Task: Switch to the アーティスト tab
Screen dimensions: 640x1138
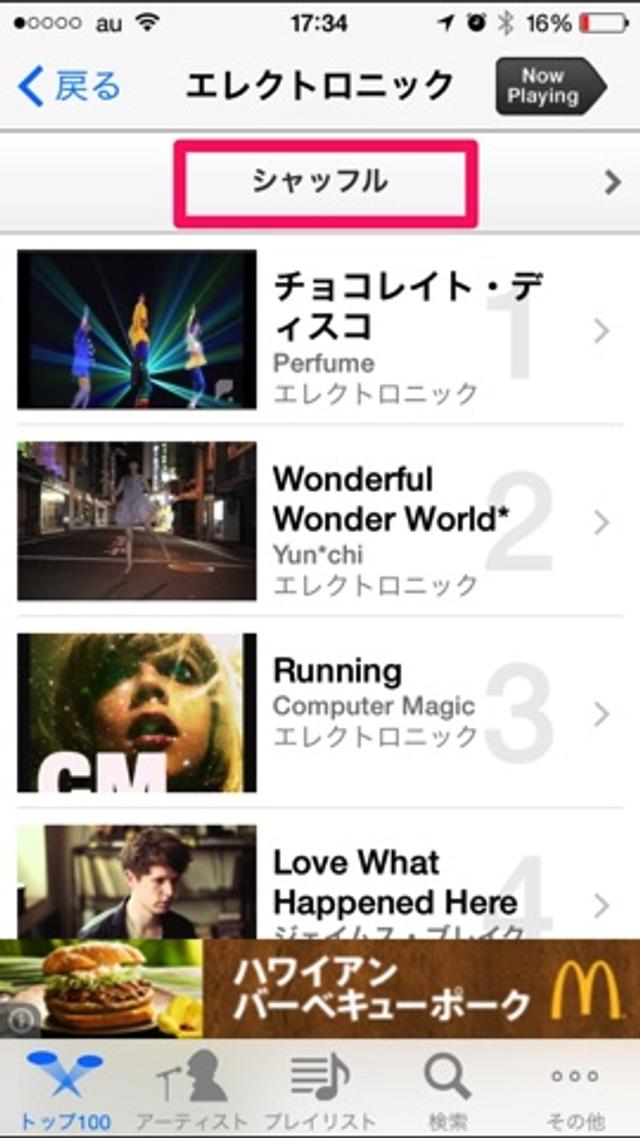Action: coord(190,1090)
